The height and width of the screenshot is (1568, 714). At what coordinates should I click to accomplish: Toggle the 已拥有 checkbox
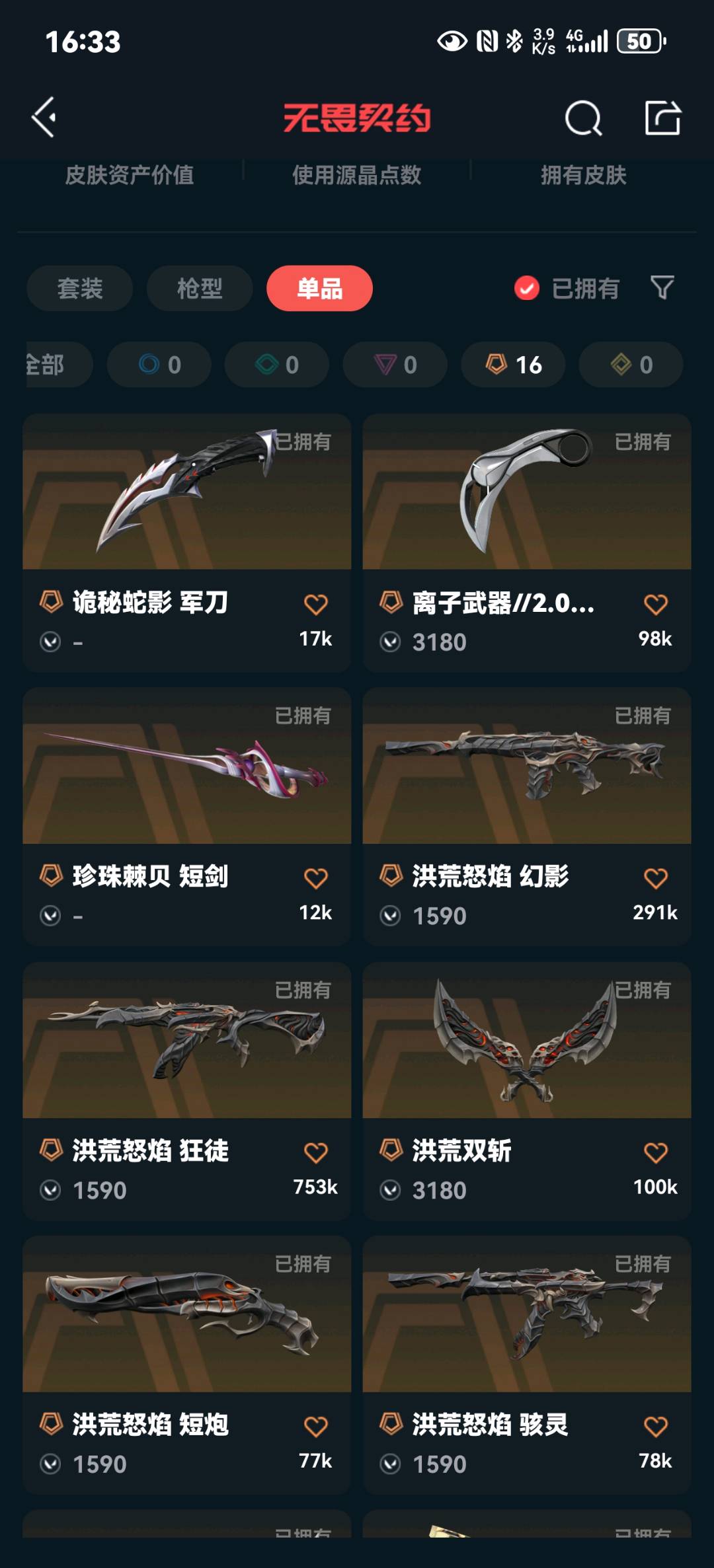pyautogui.click(x=527, y=288)
